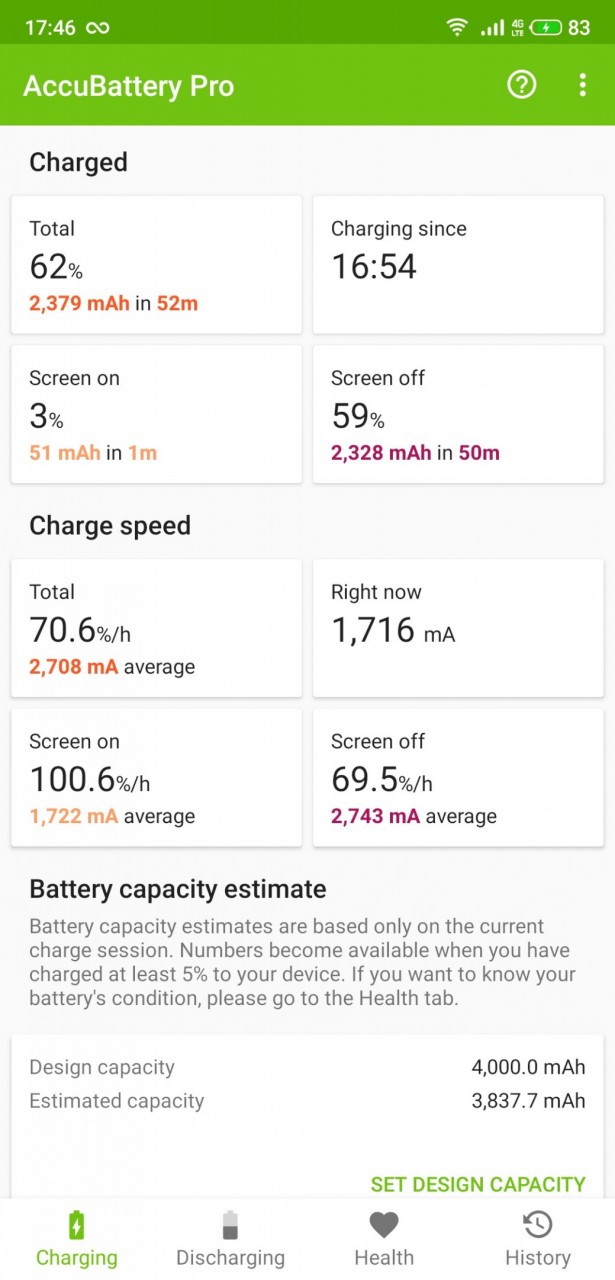Open the History tab
615x1280 pixels.
(x=538, y=1239)
